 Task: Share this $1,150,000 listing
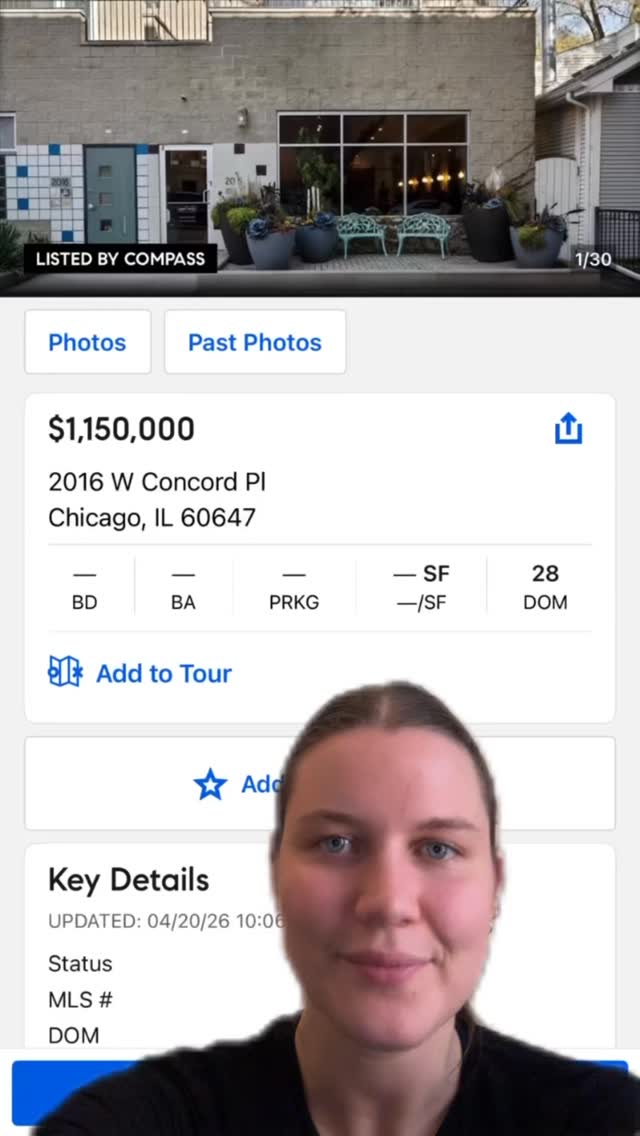pos(567,428)
